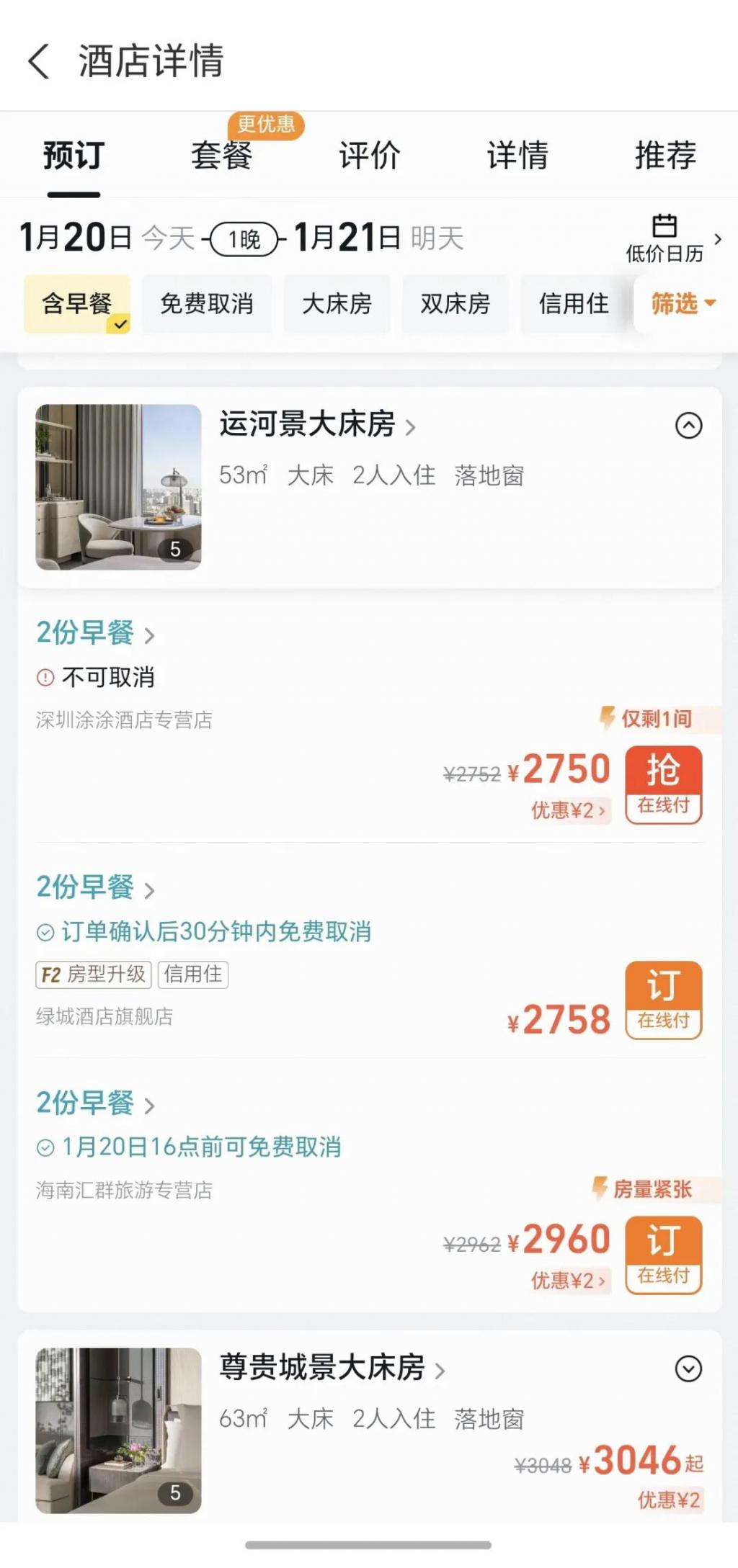This screenshot has width=738, height=1568.
Task: View photos of 尊贵城景大床房
Action: pos(119,1430)
